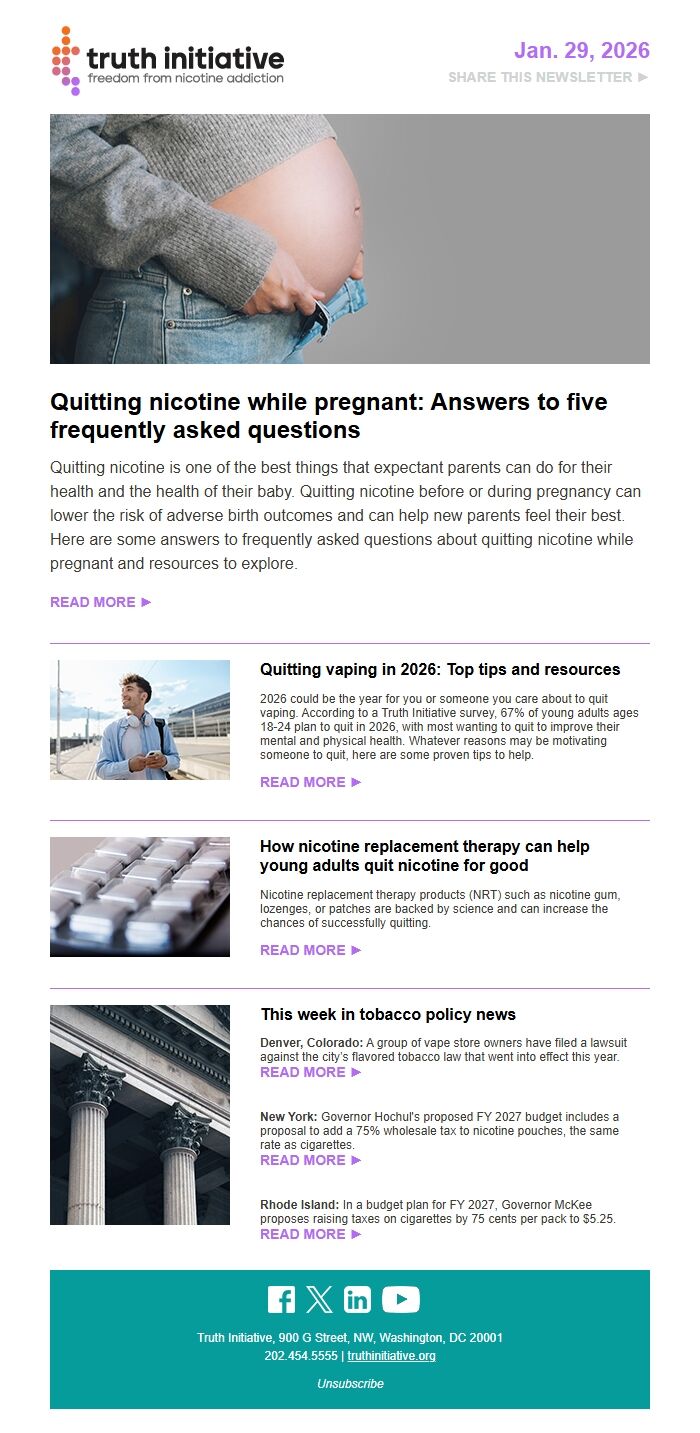The height and width of the screenshot is (1433, 700).
Task: Open Read More under nicotine replacement therapy
Action: (311, 950)
